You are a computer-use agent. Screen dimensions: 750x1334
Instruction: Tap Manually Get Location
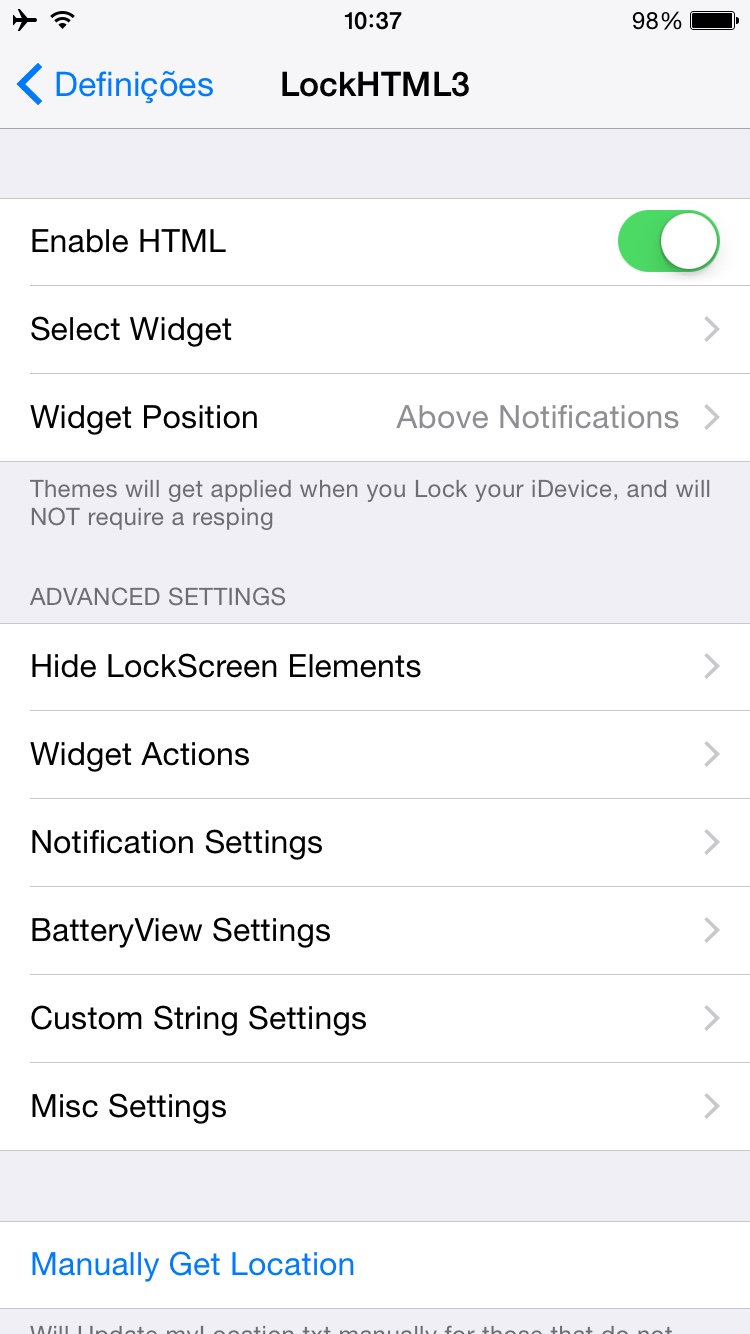tap(375, 1265)
